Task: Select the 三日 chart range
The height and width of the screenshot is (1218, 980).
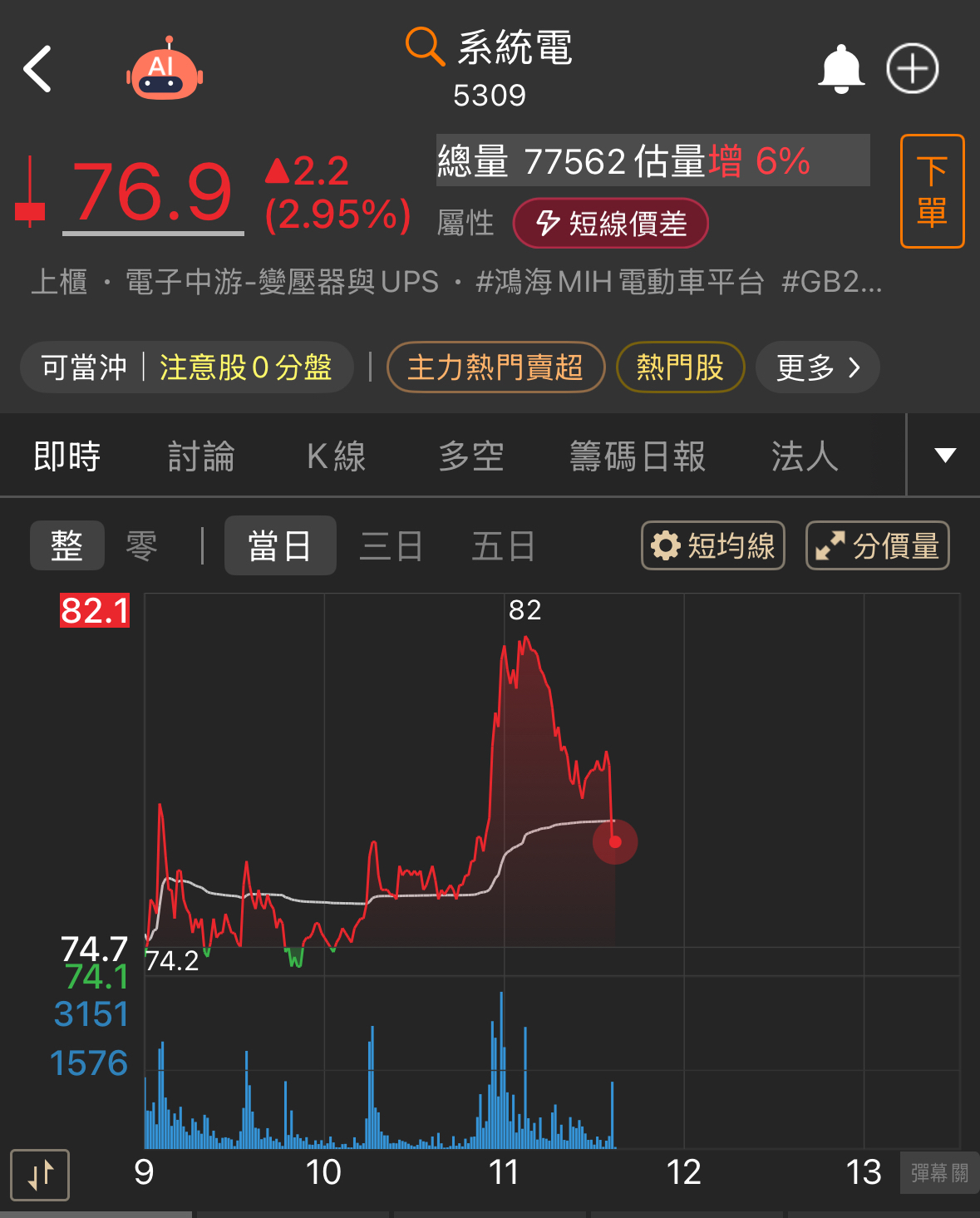Action: tap(391, 546)
